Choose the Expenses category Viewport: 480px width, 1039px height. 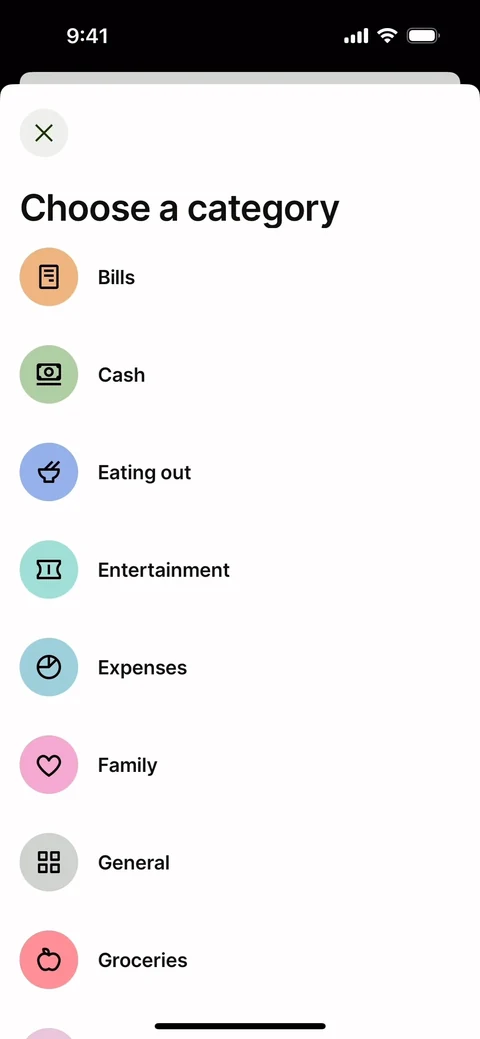[240, 667]
